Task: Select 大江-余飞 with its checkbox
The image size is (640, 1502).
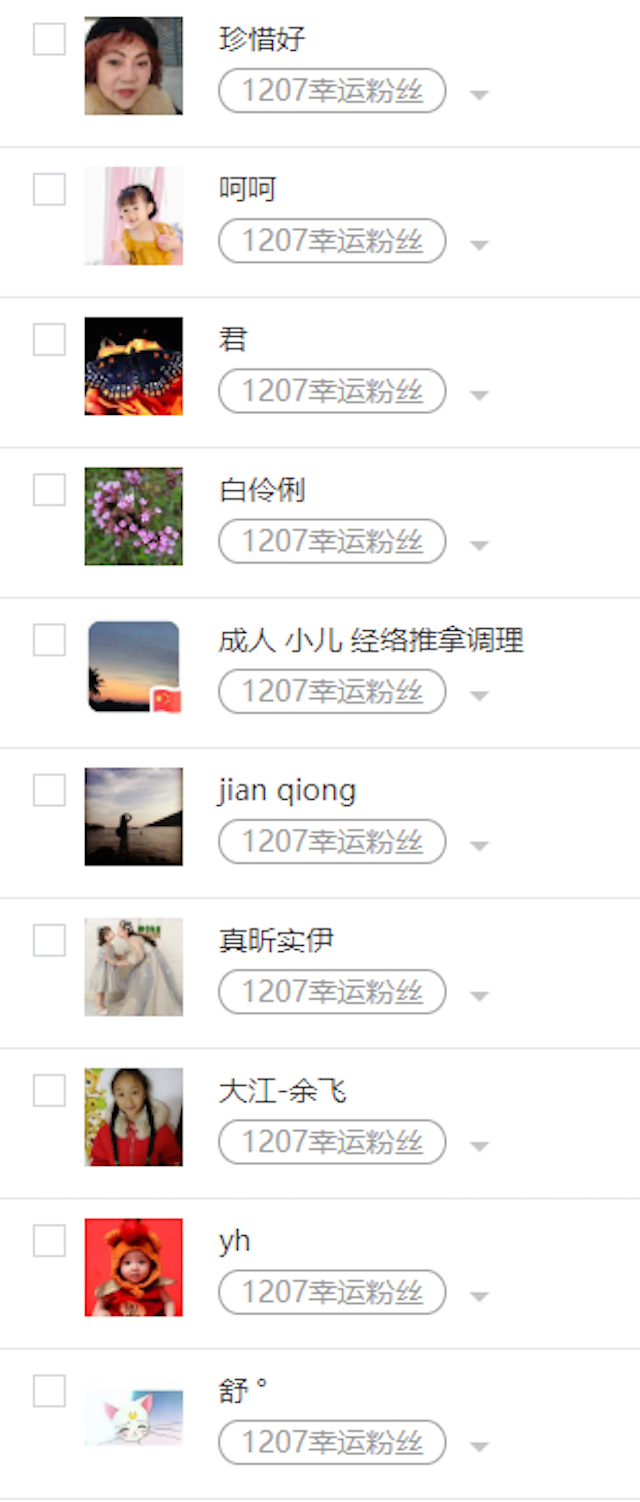Action: point(49,1090)
